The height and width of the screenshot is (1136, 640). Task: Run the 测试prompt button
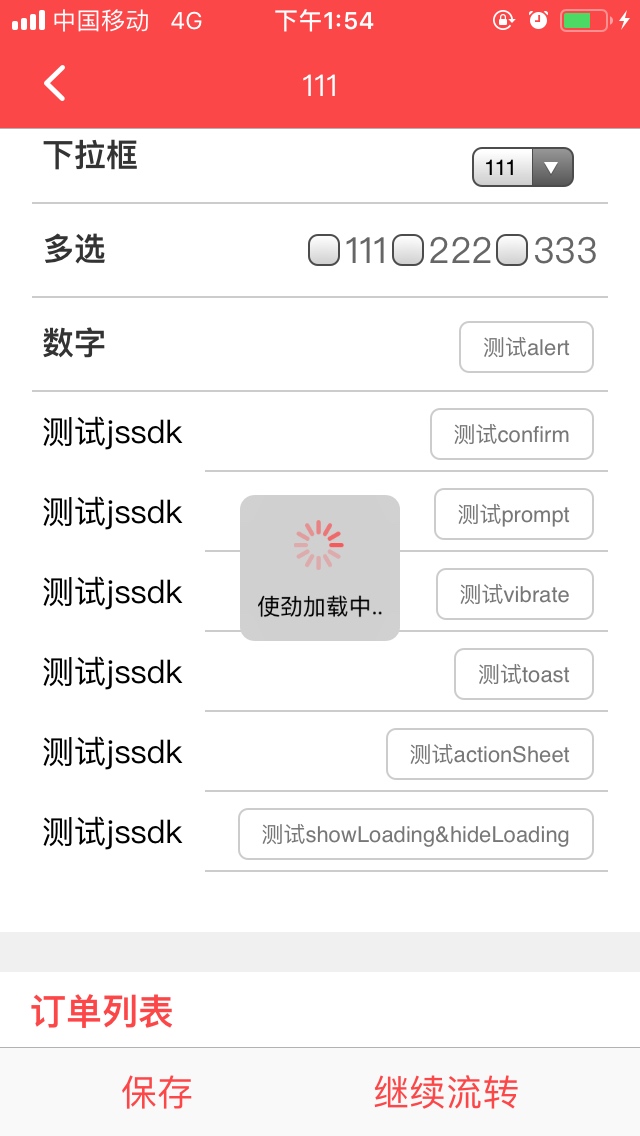tap(513, 514)
